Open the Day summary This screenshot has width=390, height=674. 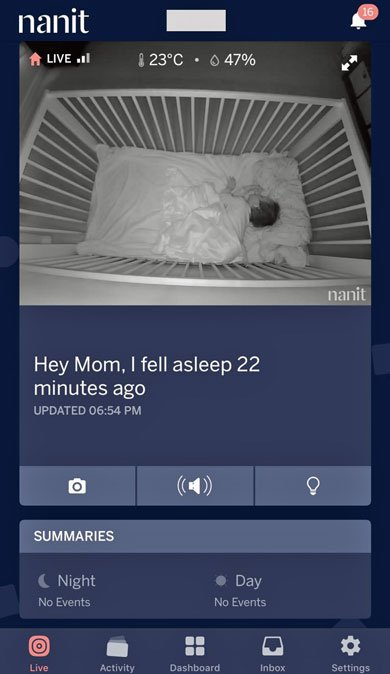click(x=240, y=590)
